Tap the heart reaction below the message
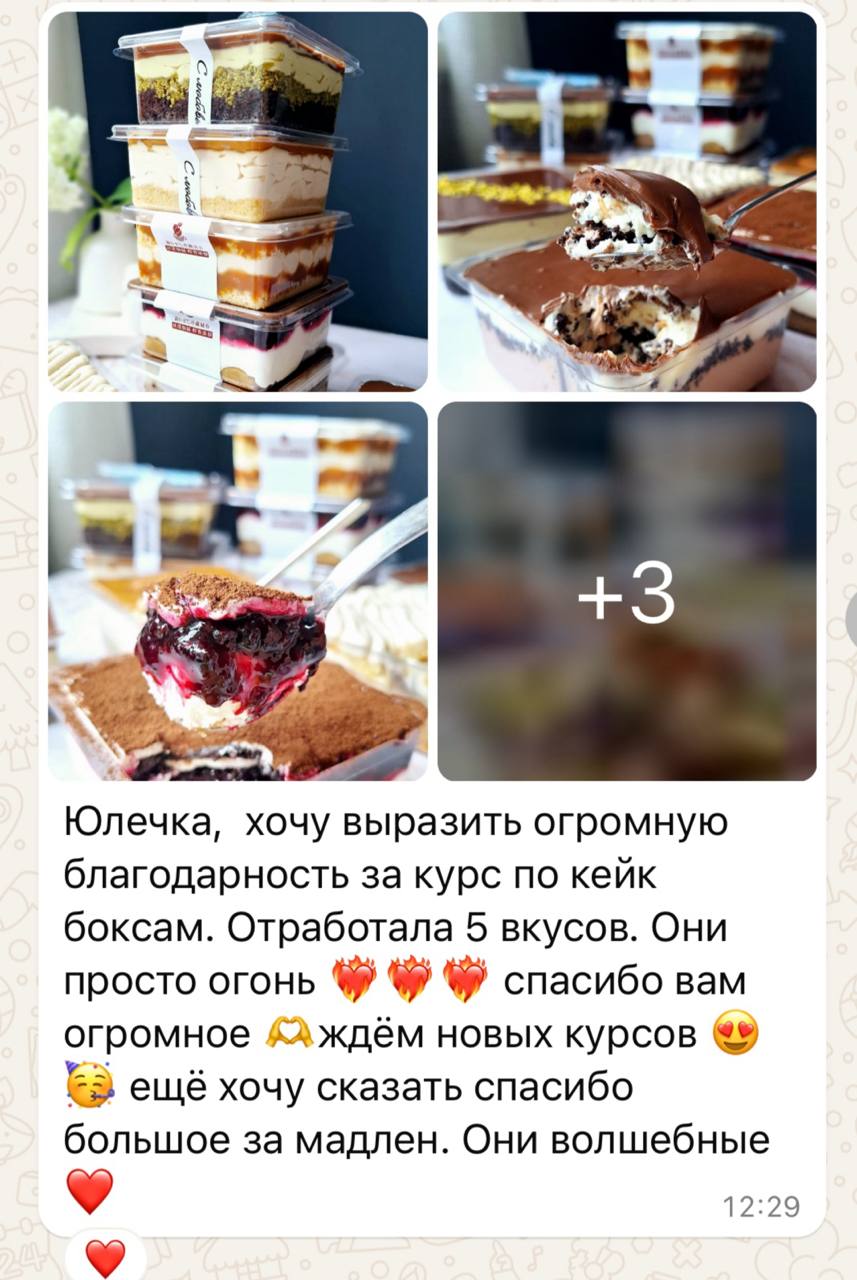 tap(105, 1258)
